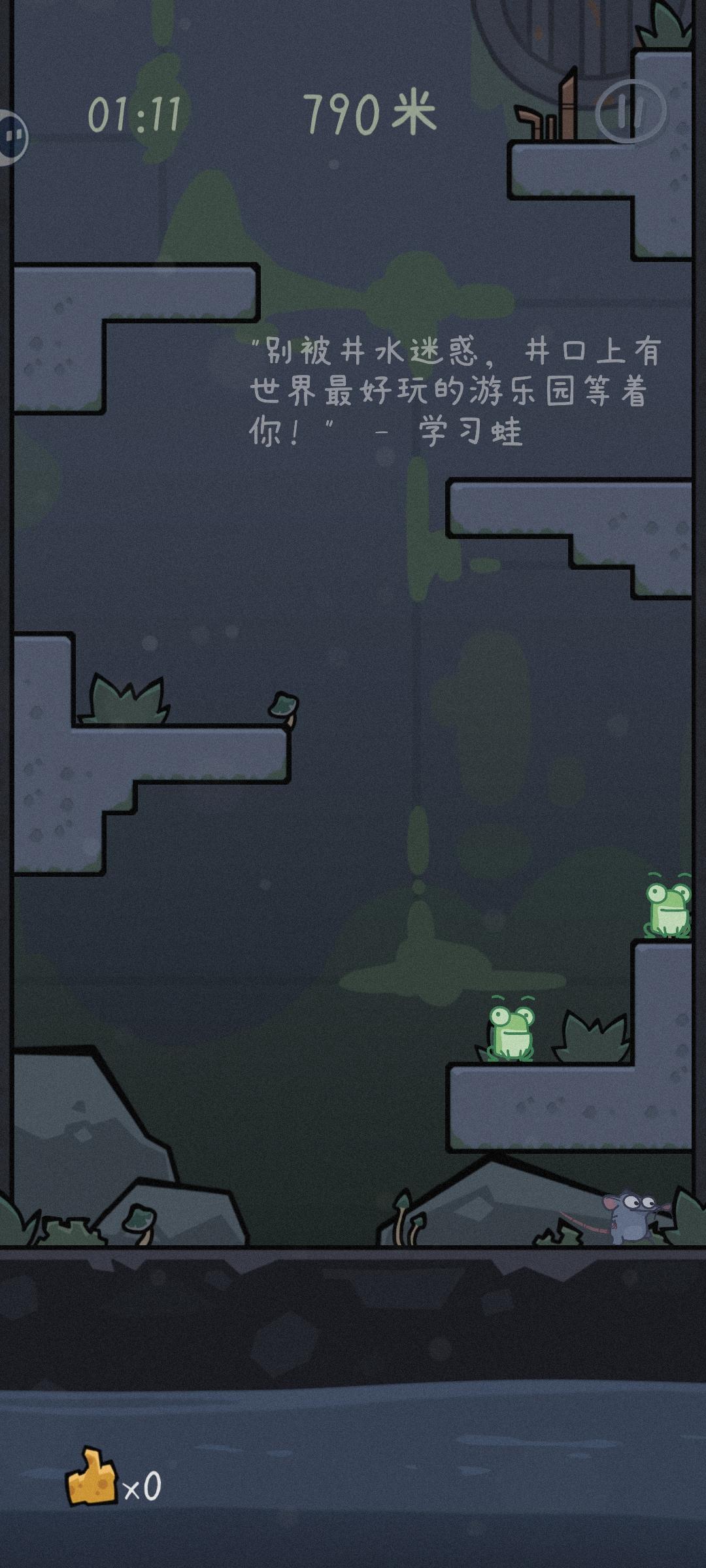This screenshot has height=1568, width=706.
Task: Tap the pause icon on the left edge
Action: (x=9, y=134)
